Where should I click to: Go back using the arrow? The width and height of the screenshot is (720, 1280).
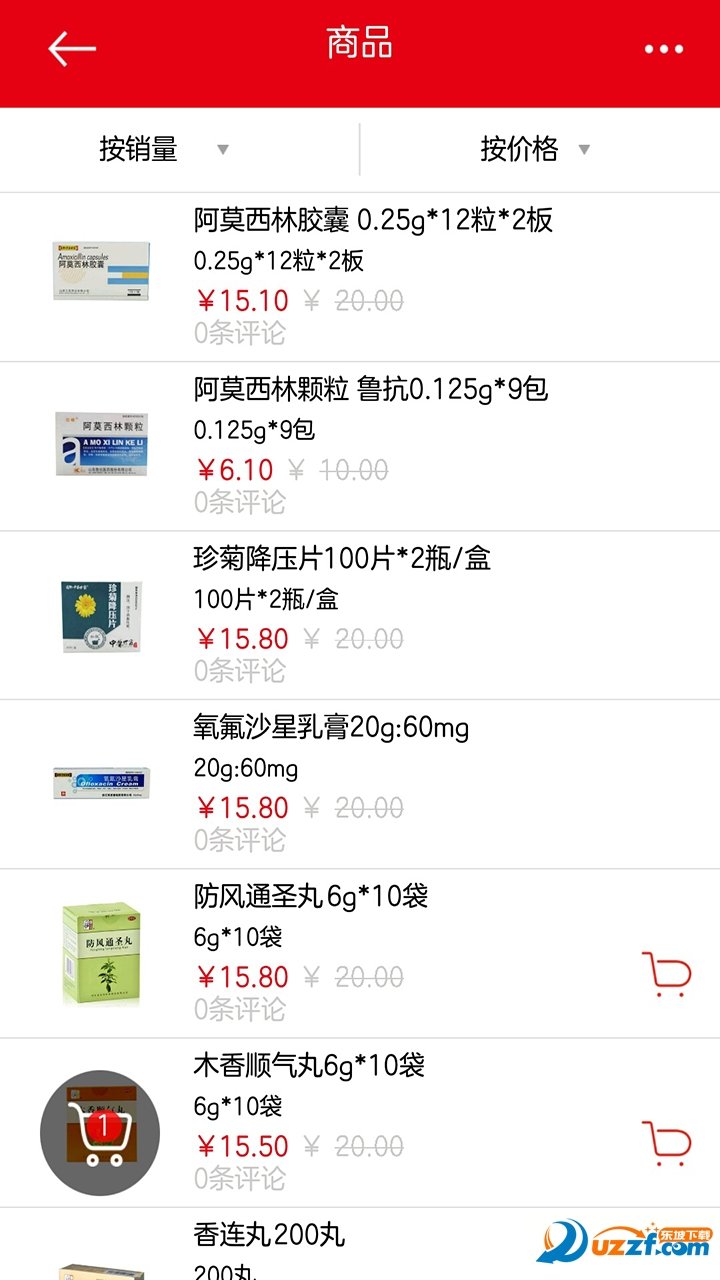click(72, 47)
